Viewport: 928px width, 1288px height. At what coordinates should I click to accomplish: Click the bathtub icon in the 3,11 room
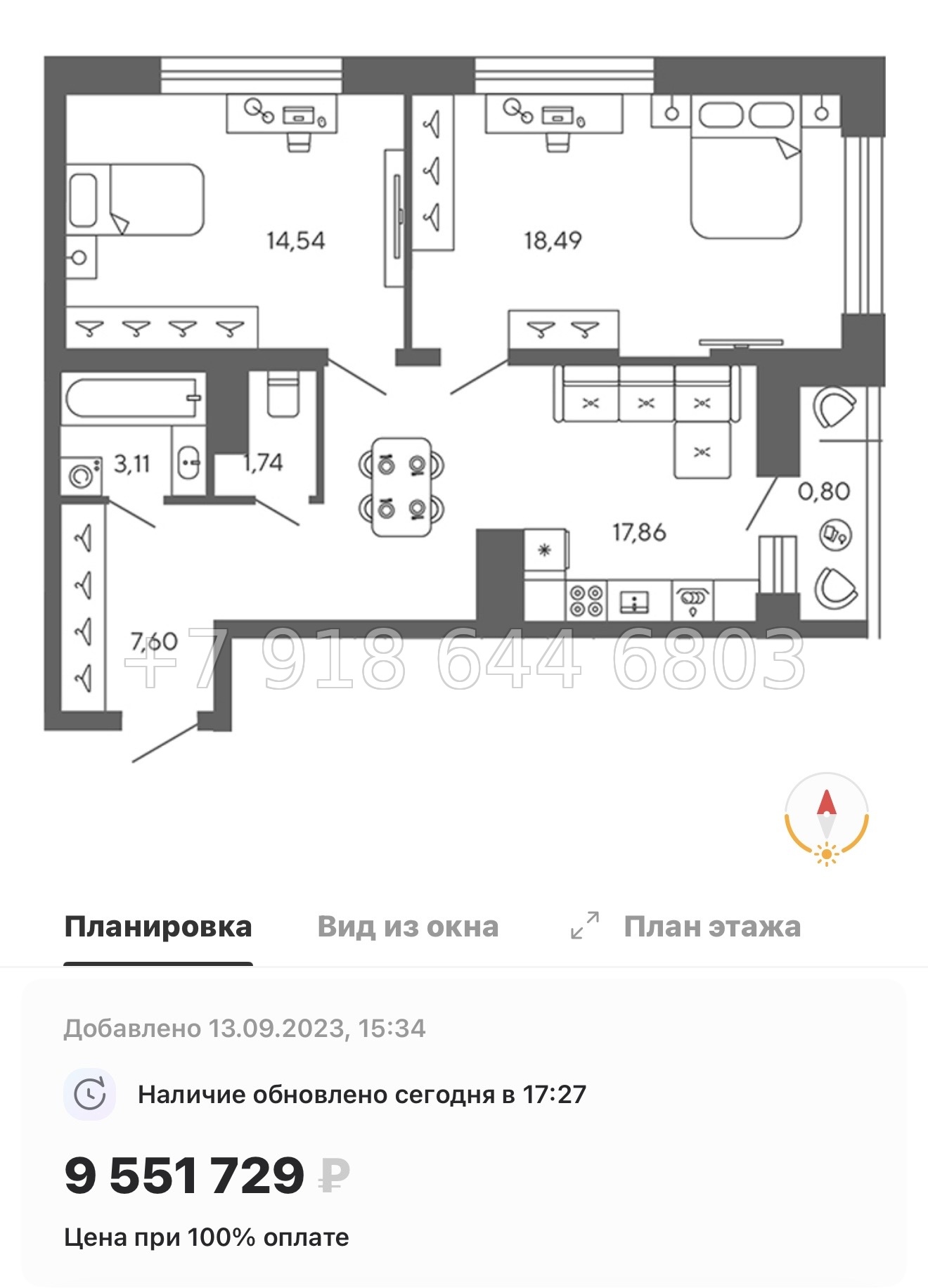[130, 397]
